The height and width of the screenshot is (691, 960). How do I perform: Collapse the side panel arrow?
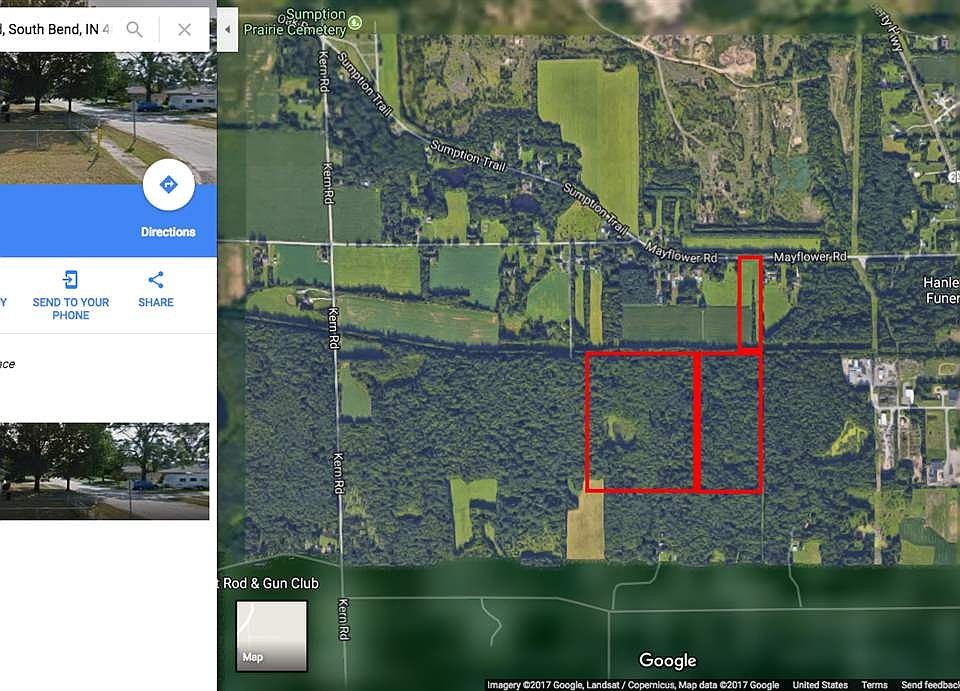coord(227,30)
